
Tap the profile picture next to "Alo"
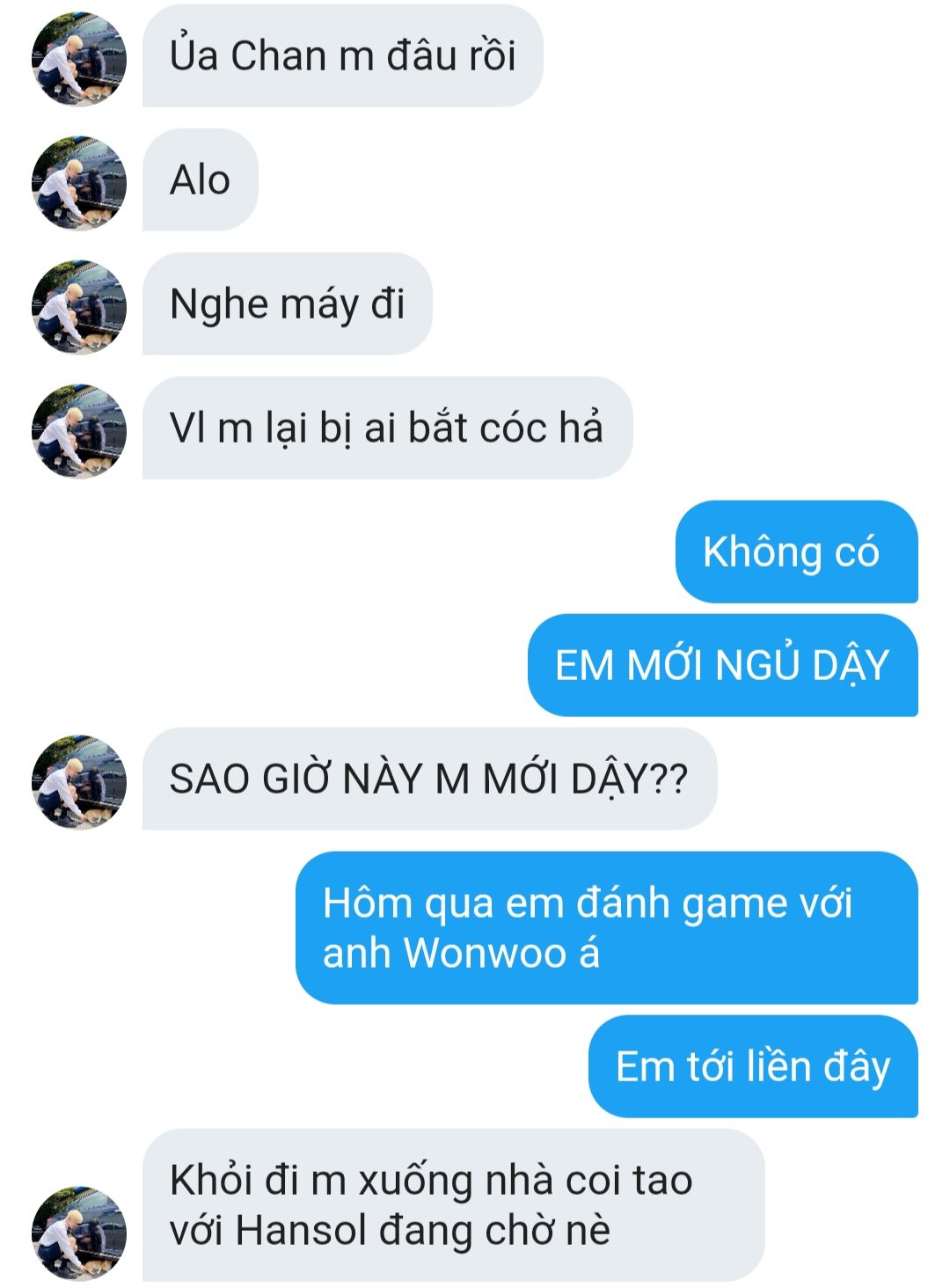pos(79,183)
